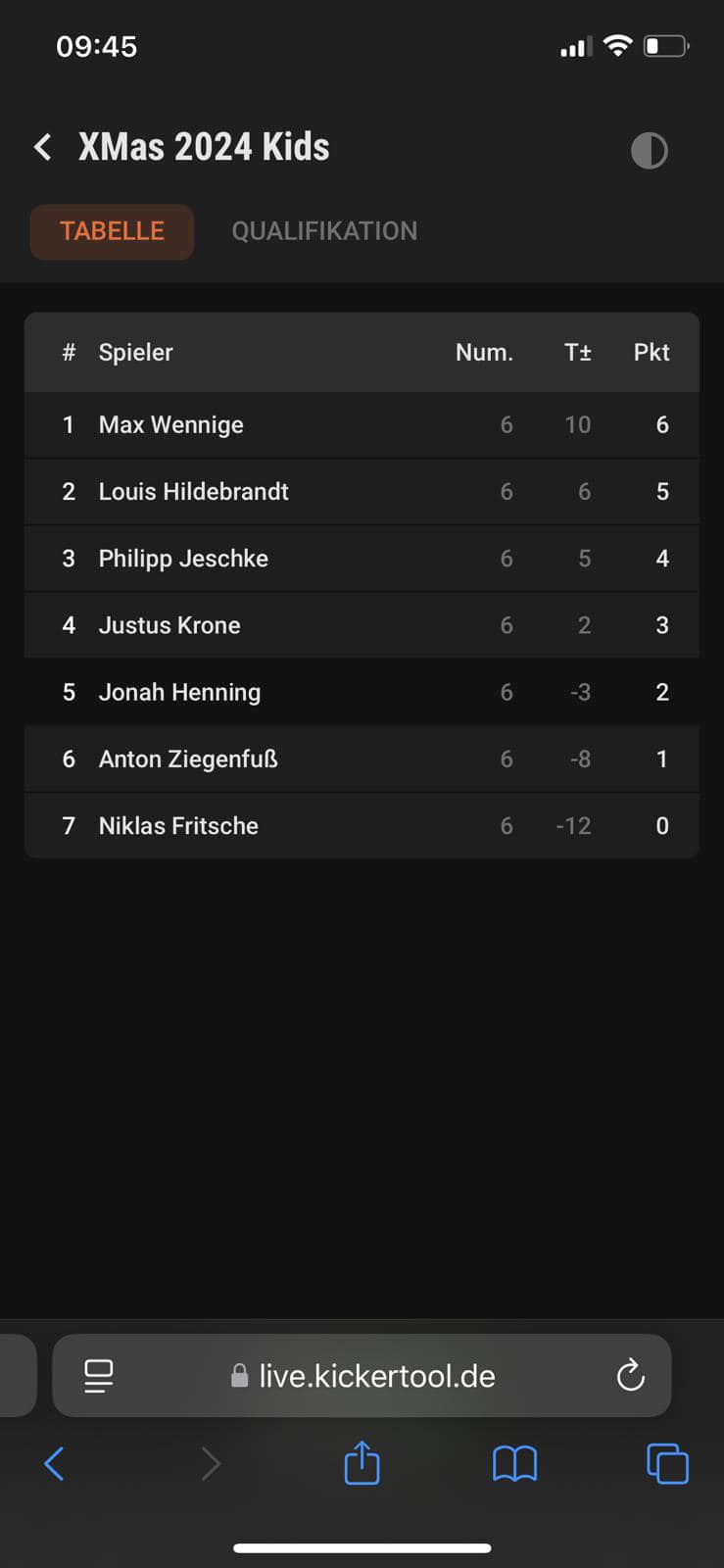724x1568 pixels.
Task: Reload the live.kickertool.de page
Action: [631, 1376]
